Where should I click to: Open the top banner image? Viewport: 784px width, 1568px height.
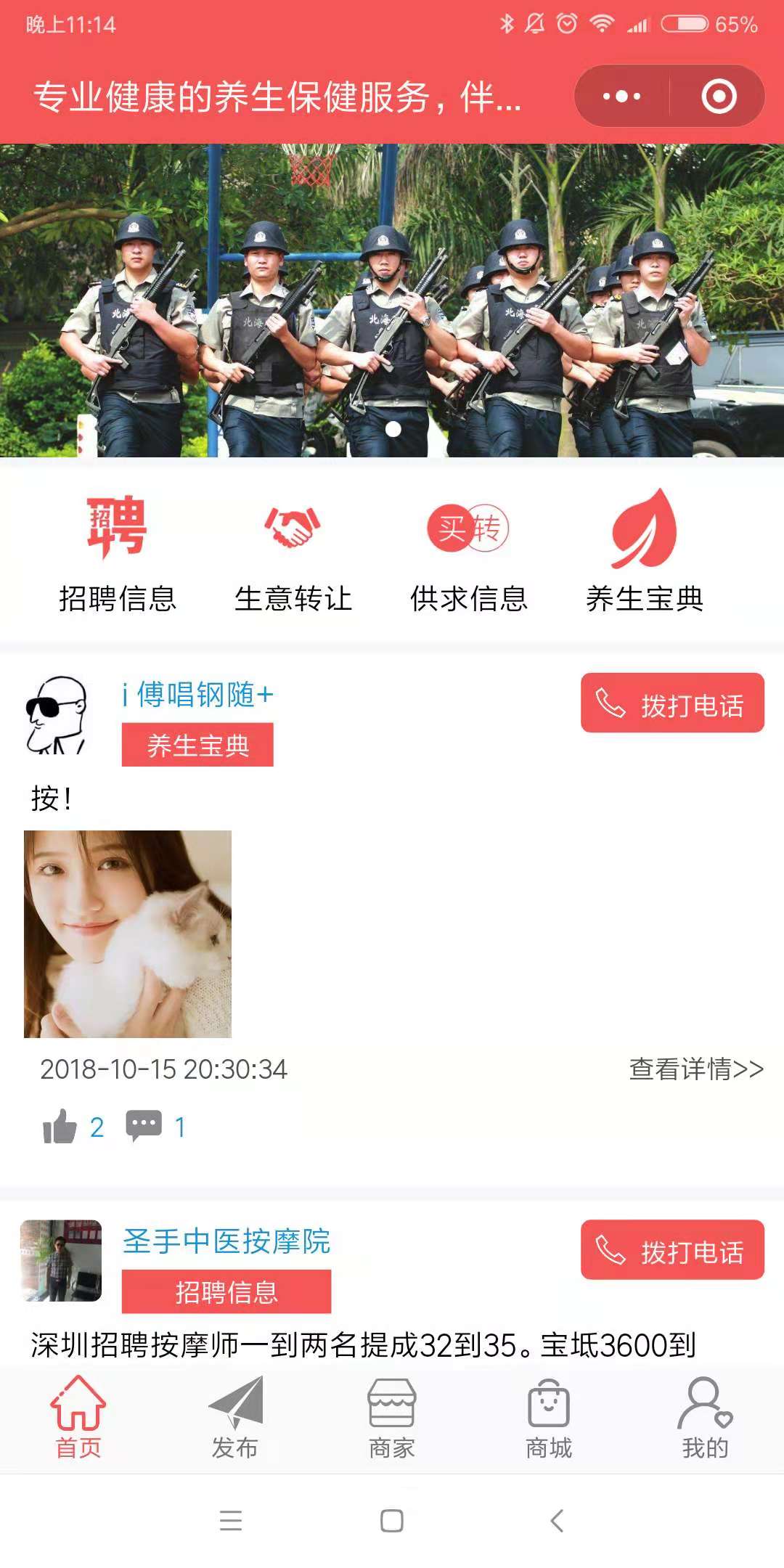(x=392, y=301)
